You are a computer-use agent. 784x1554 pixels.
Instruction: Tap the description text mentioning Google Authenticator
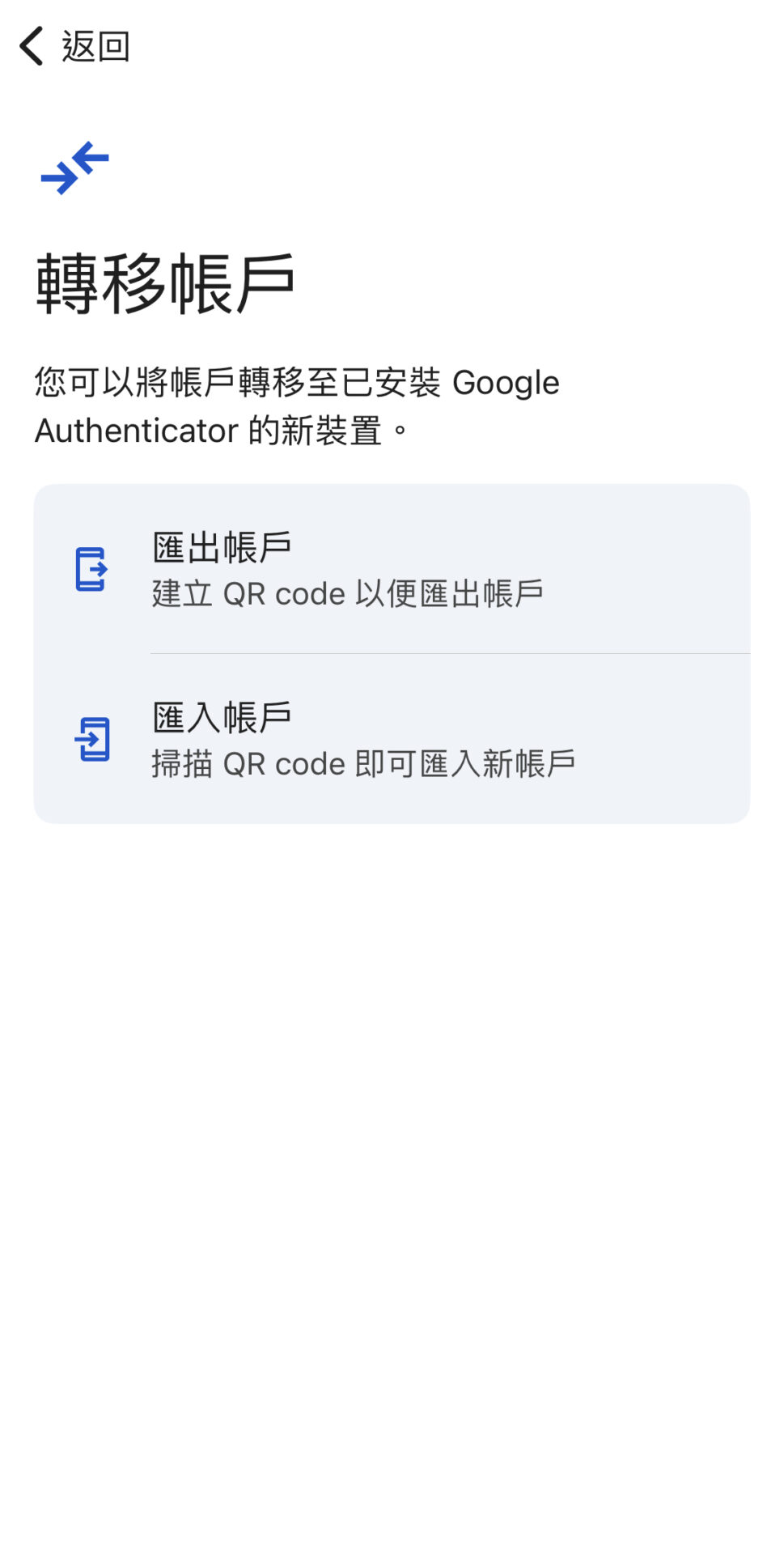297,405
